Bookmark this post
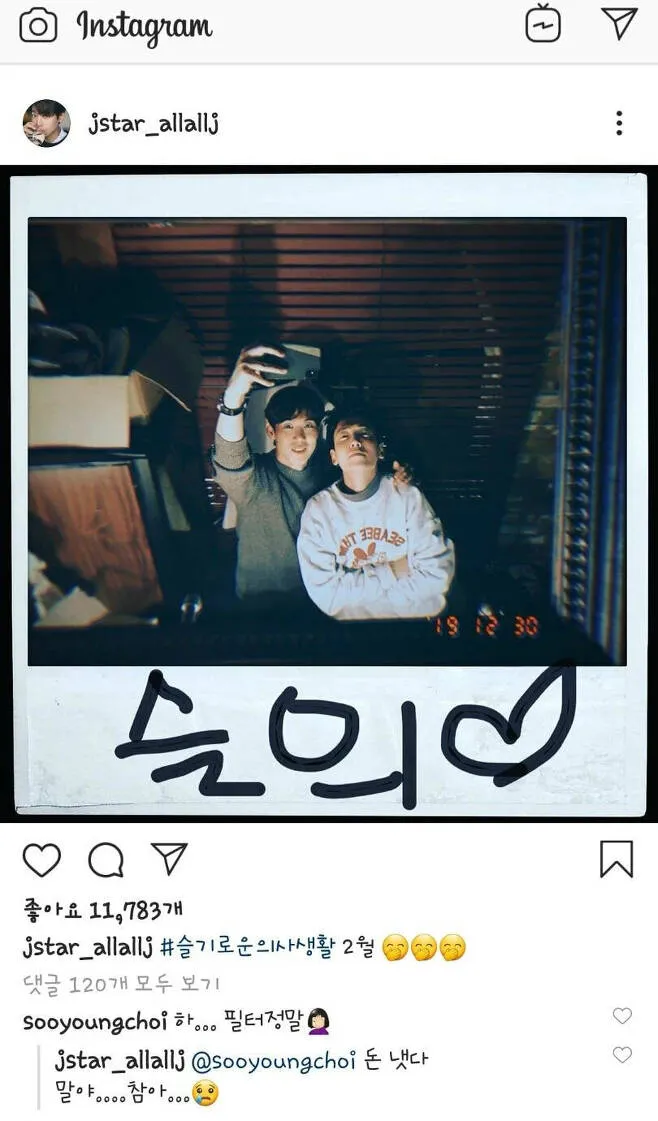The height and width of the screenshot is (1121, 658). (617, 859)
